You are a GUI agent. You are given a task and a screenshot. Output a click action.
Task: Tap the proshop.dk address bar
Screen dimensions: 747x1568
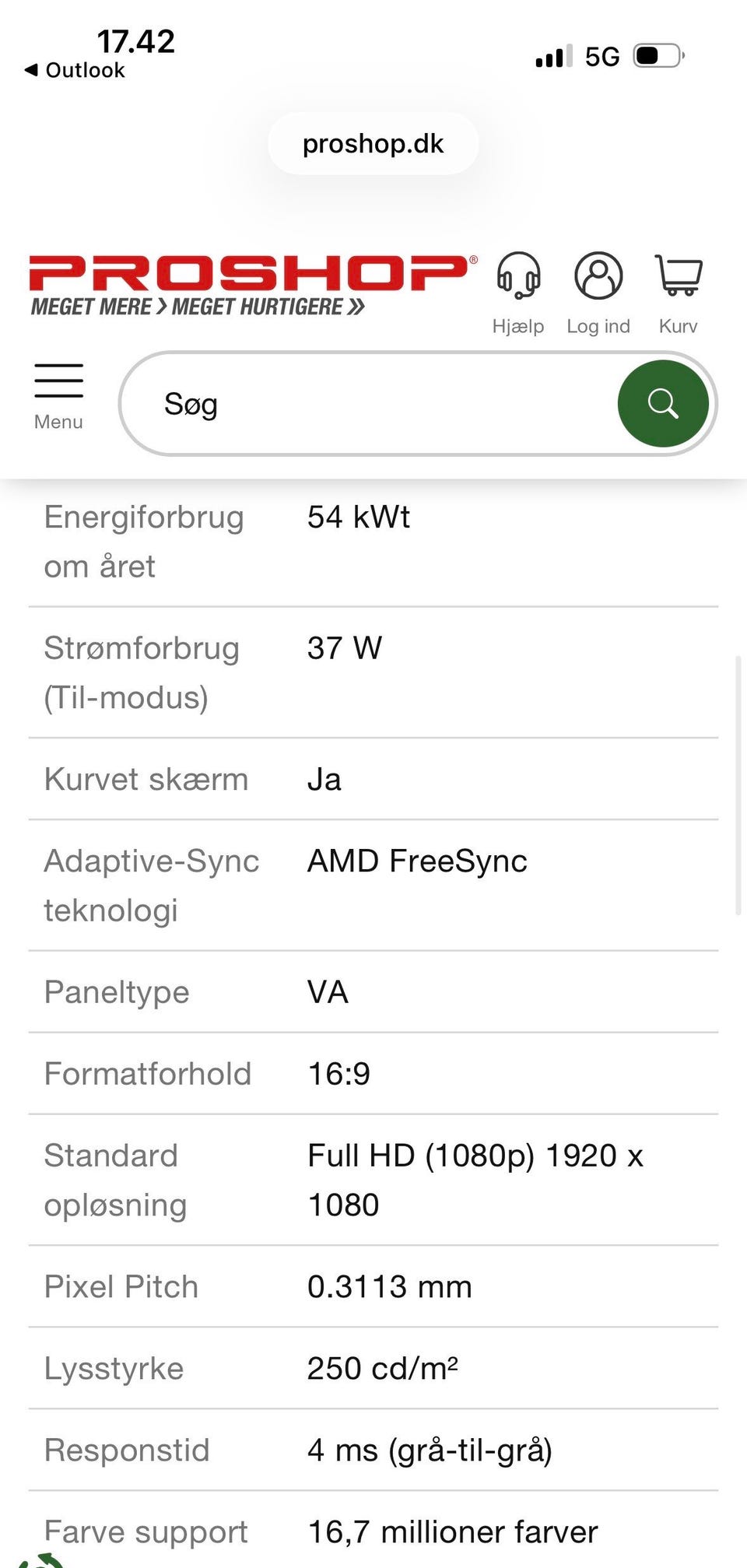point(373,144)
